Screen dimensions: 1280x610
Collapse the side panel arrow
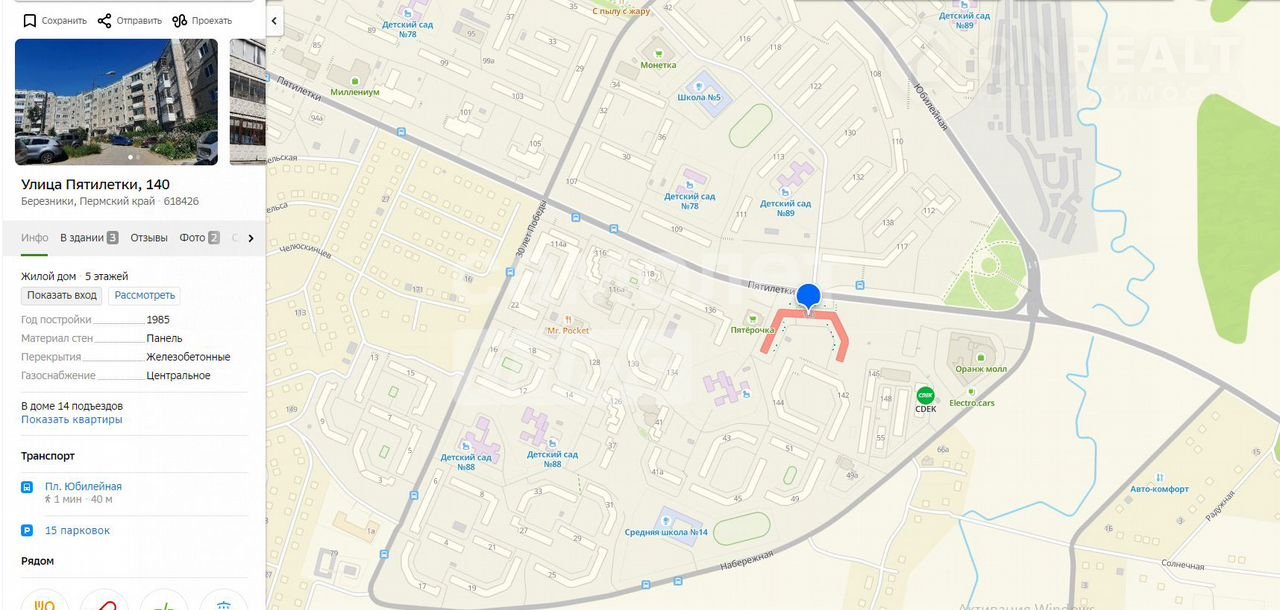click(x=274, y=20)
